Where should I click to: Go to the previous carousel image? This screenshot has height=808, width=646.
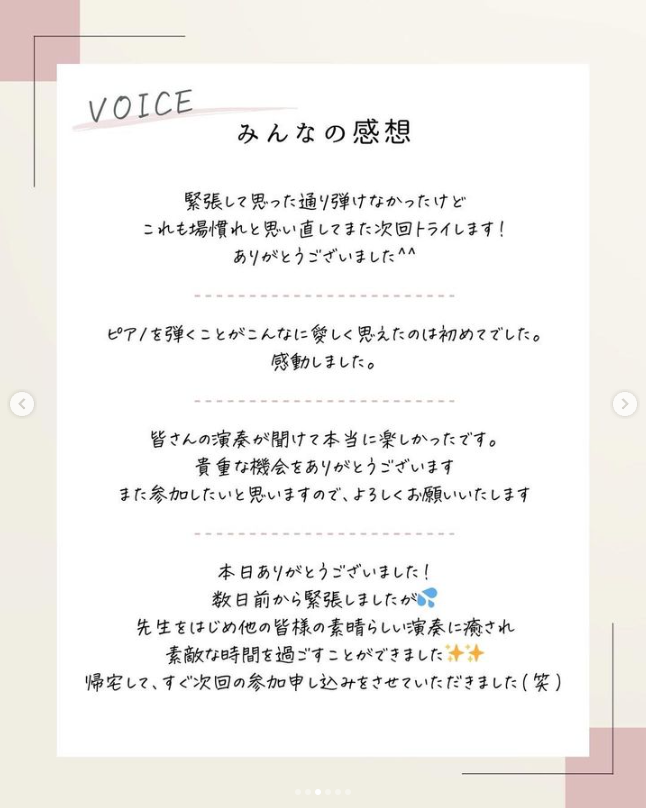22,404
